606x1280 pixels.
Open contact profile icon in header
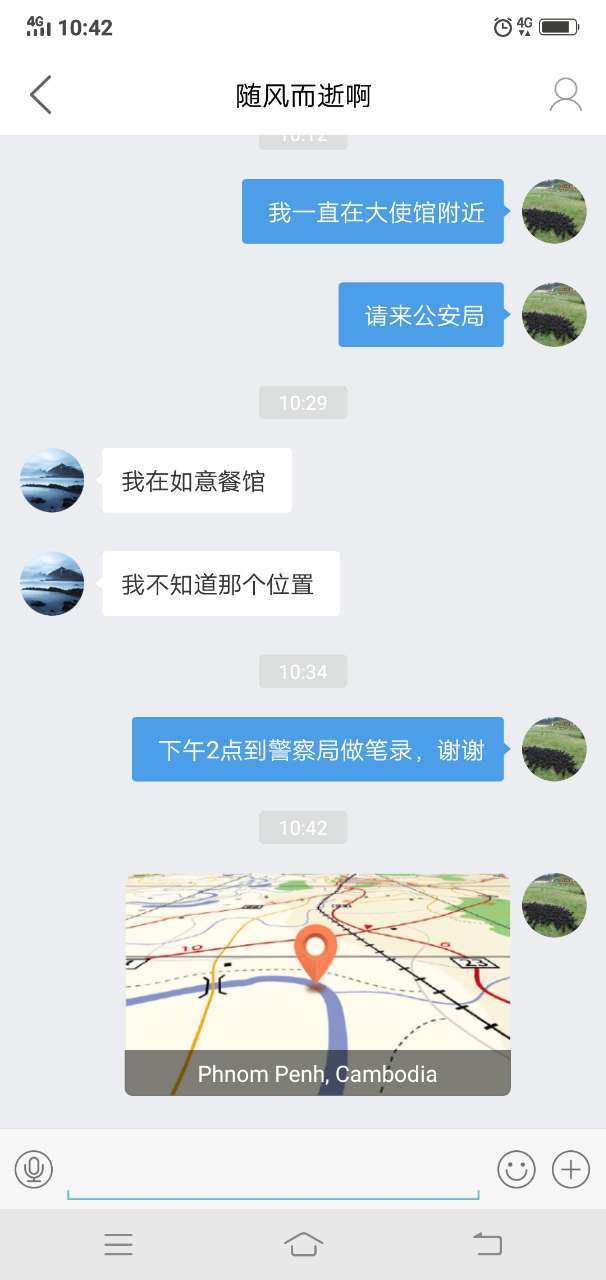[x=565, y=95]
